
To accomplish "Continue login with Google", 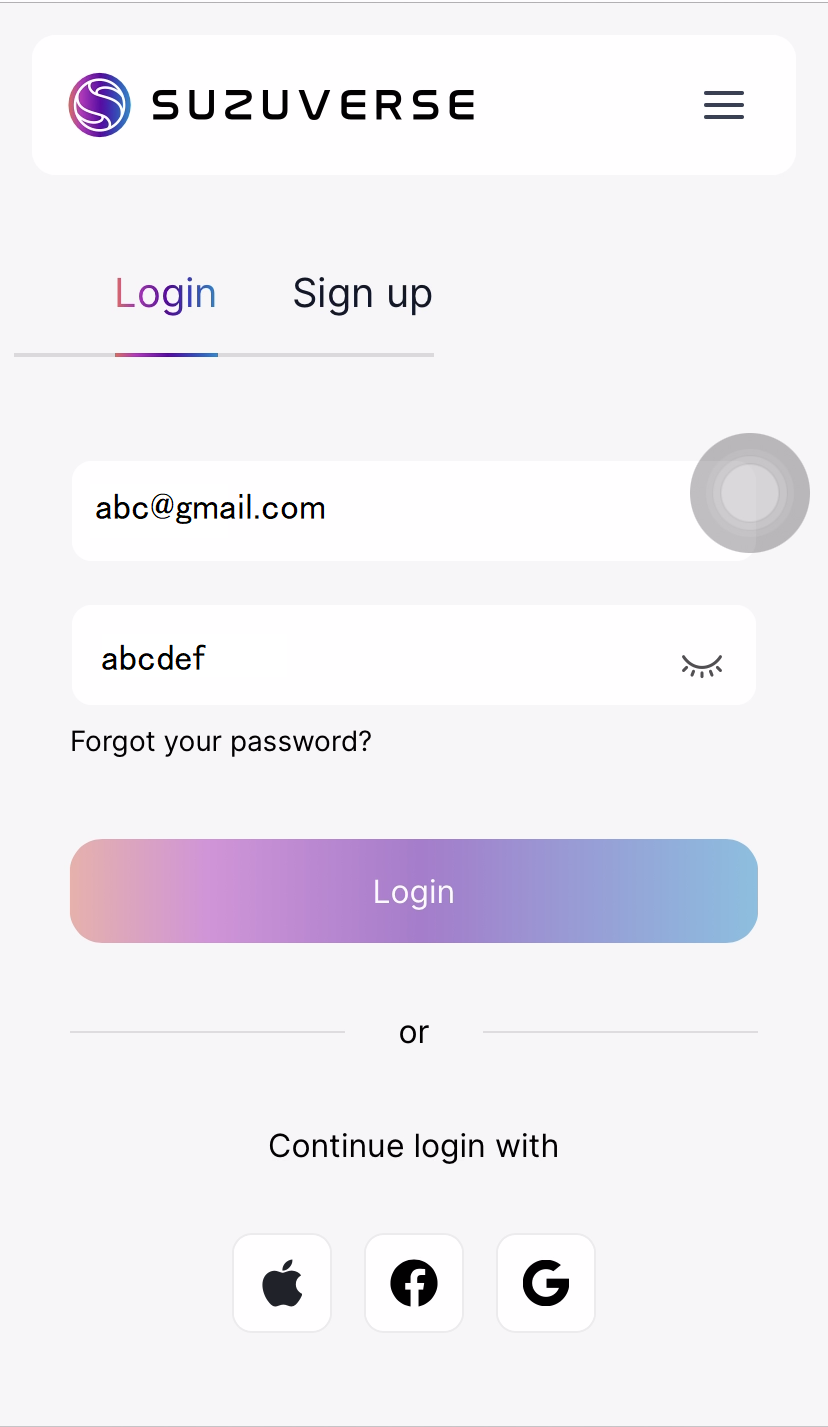I will pyautogui.click(x=546, y=1283).
